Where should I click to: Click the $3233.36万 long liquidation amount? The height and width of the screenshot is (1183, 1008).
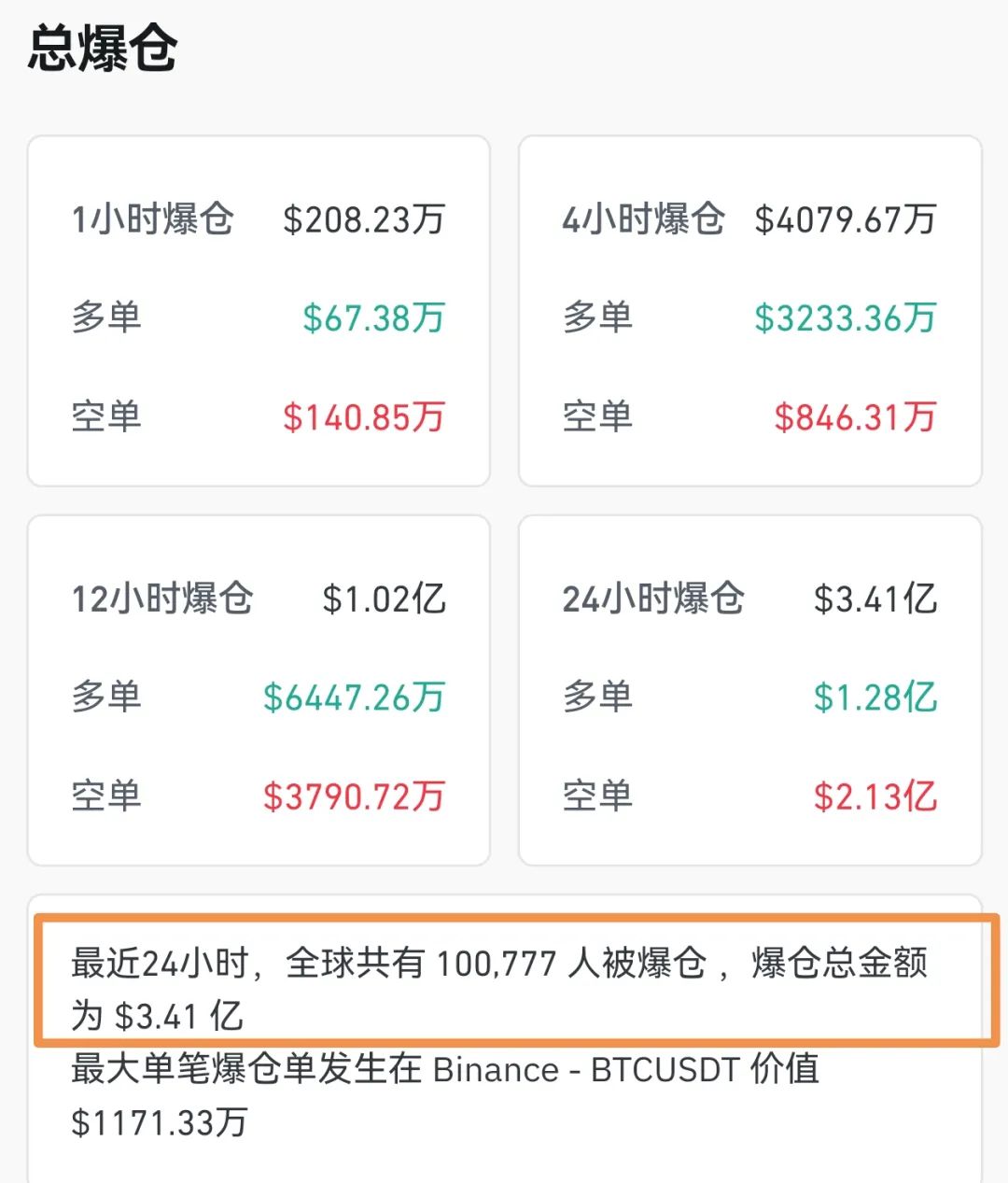[x=847, y=317]
